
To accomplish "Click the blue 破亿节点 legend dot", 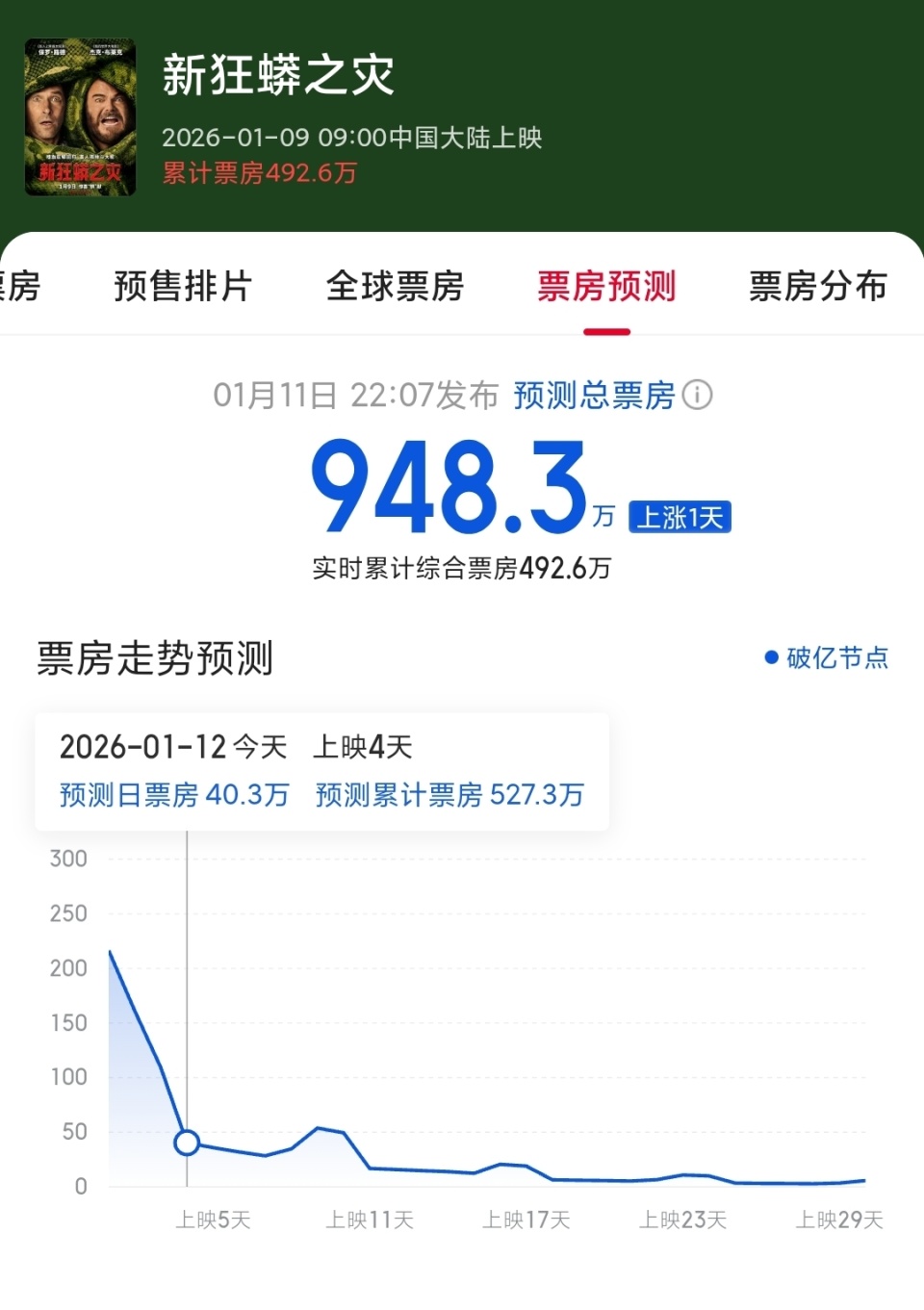I will (770, 658).
